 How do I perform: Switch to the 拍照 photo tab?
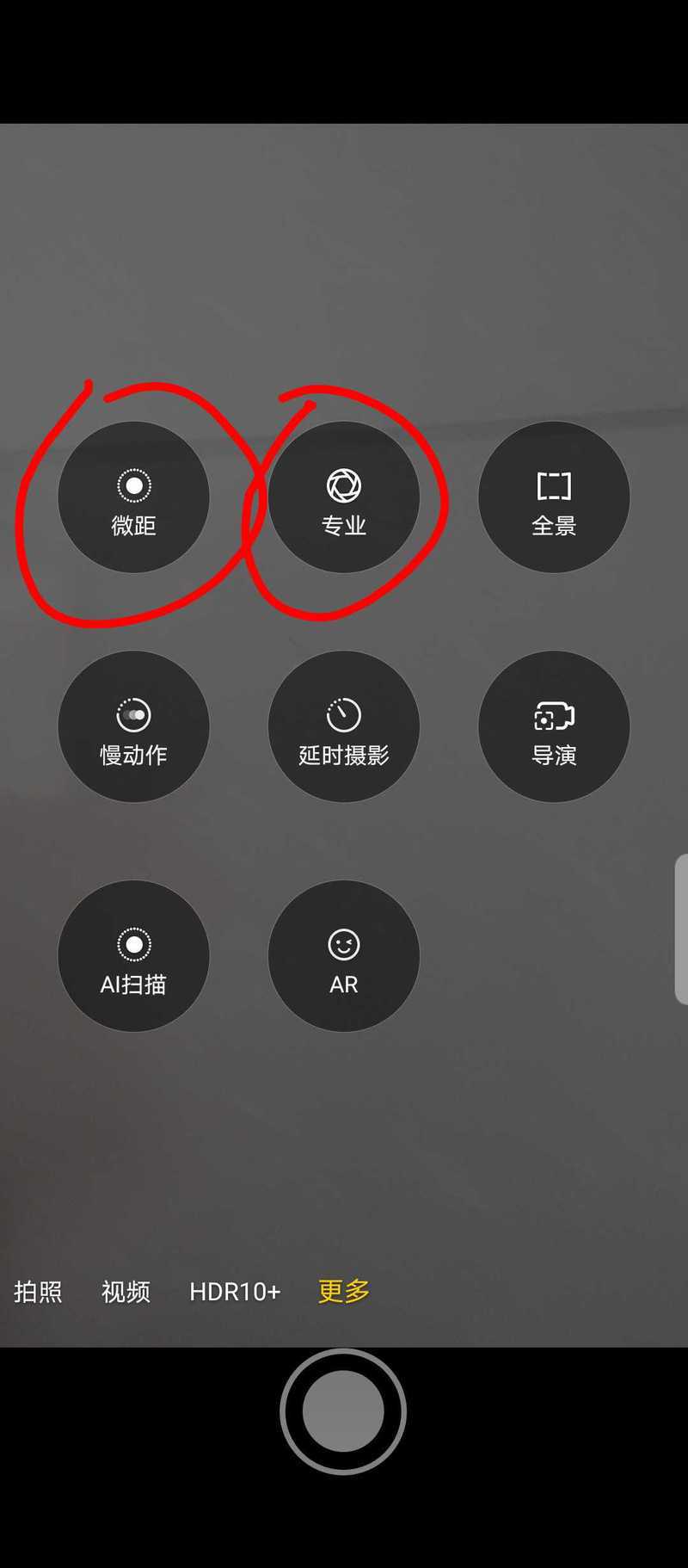pos(38,1292)
